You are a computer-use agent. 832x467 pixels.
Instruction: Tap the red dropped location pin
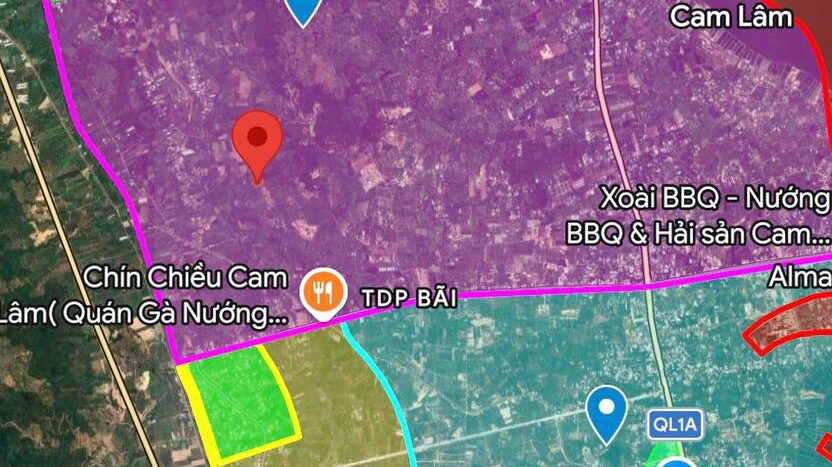click(x=257, y=140)
